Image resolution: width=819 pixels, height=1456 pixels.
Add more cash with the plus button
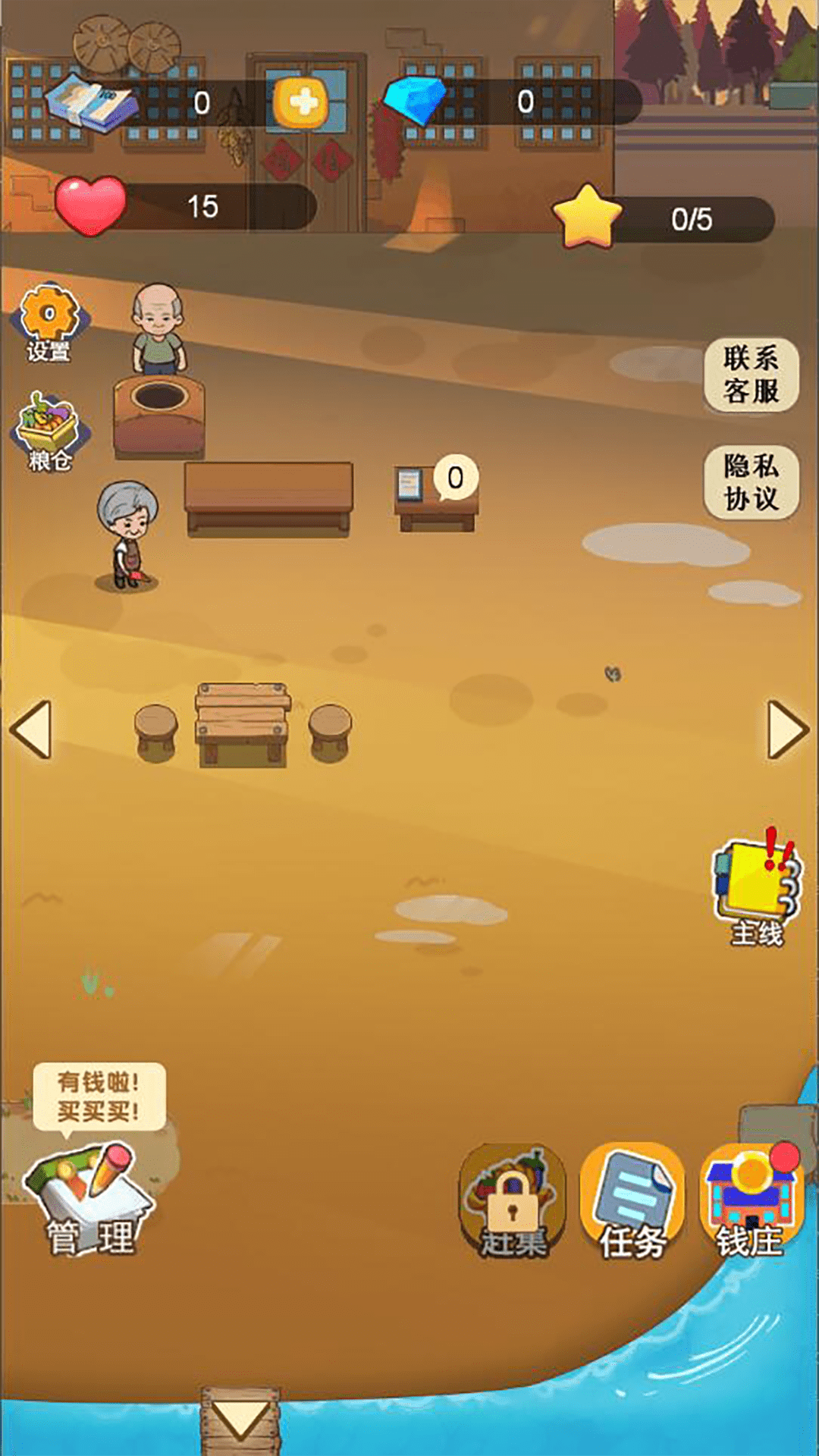(302, 102)
